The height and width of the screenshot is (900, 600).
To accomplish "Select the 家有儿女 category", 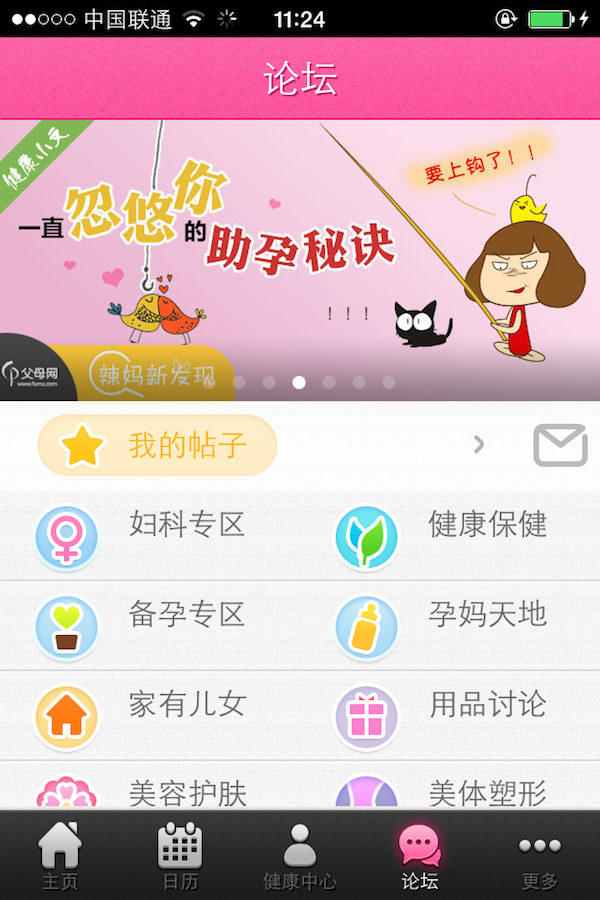I will point(150,715).
